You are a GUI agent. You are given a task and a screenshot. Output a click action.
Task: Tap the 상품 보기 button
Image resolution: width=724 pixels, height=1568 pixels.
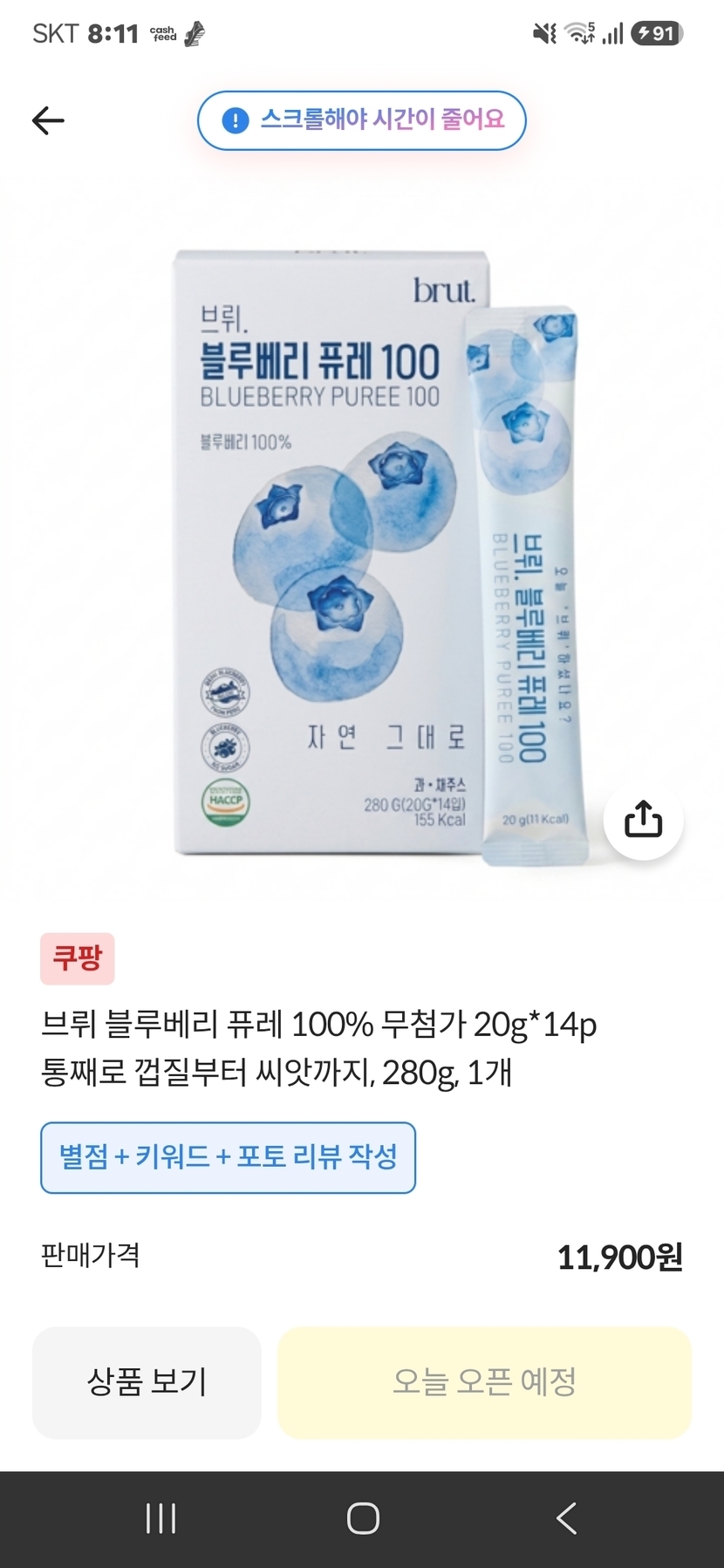[x=147, y=1382]
